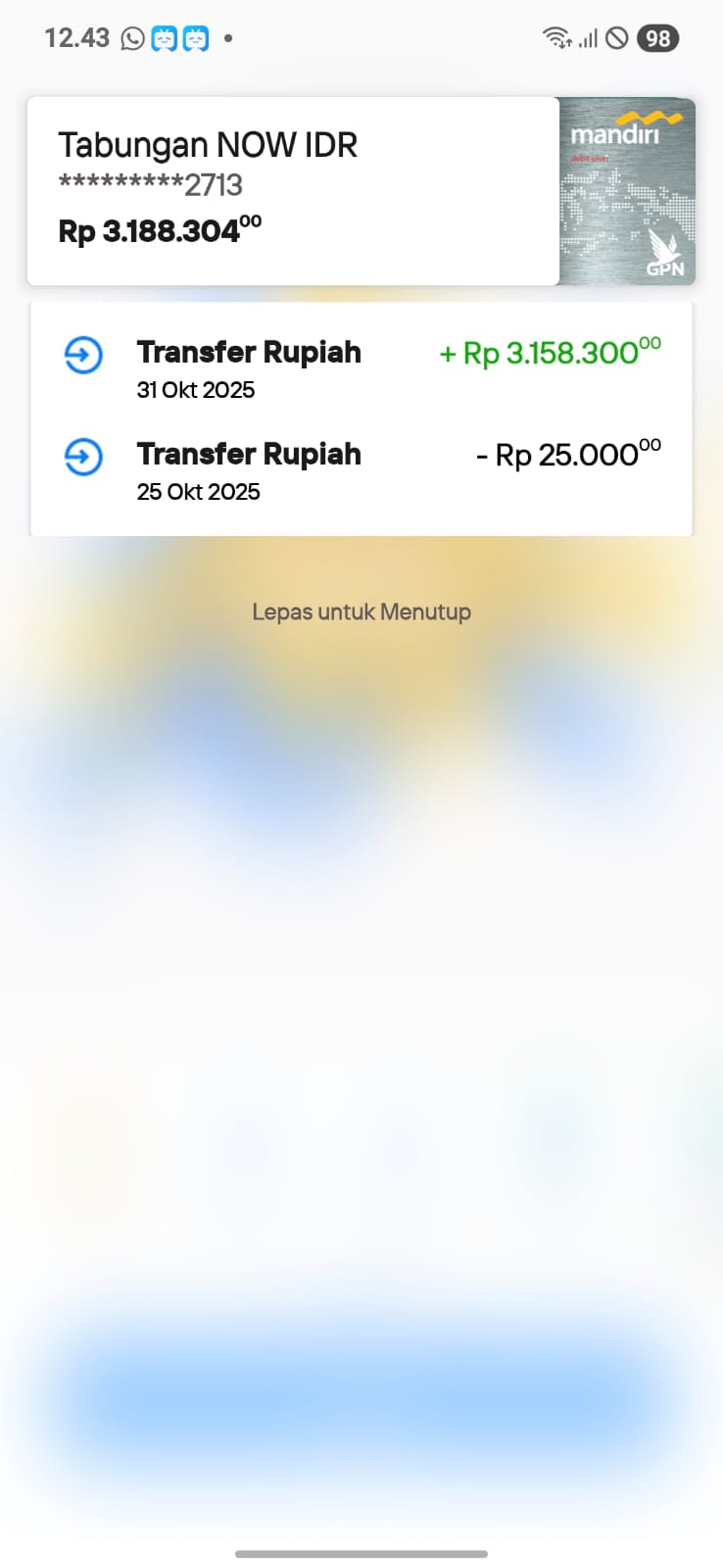View the 25 Okt 2025 Transfer Rupiah transaction
This screenshot has height=1568, width=723.
coord(361,470)
